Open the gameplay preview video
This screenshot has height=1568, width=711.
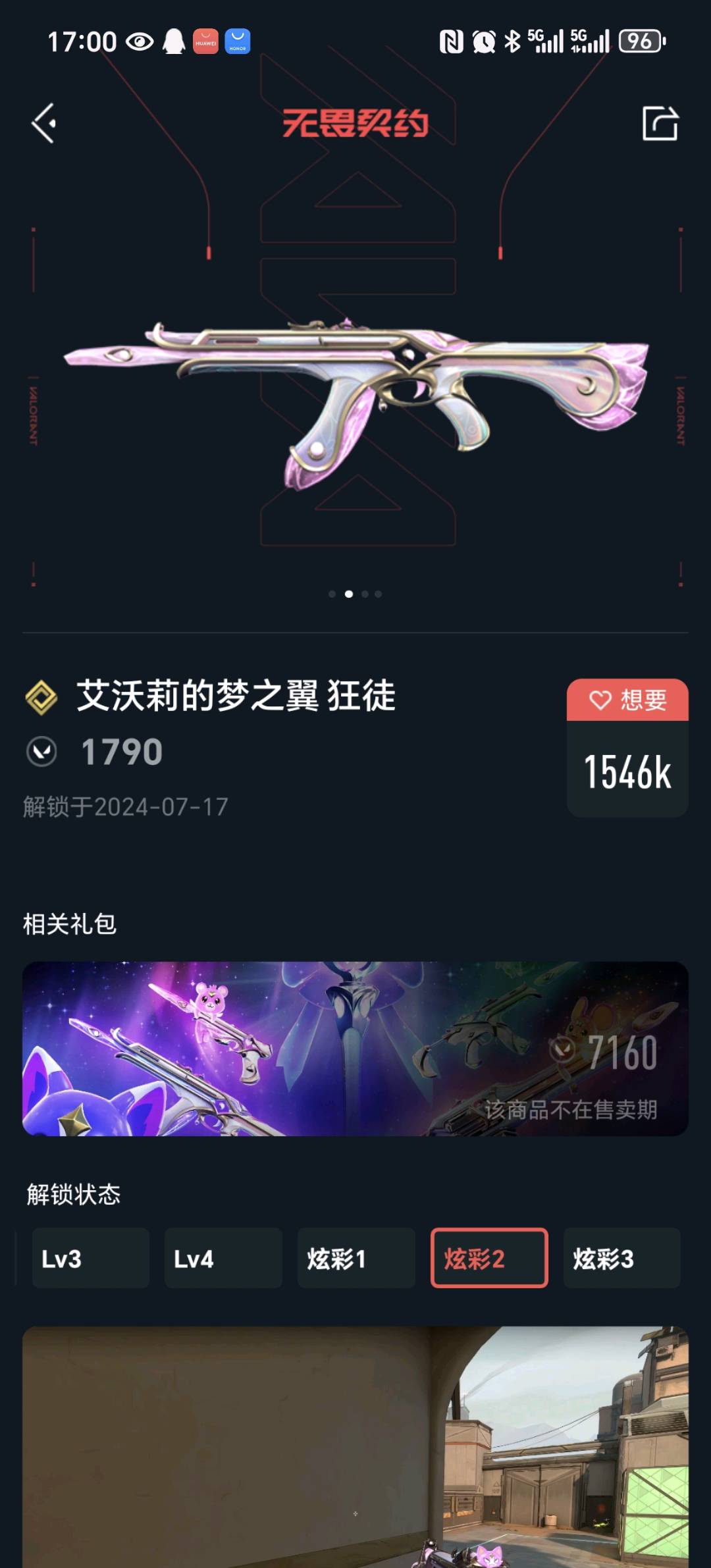click(355, 1448)
